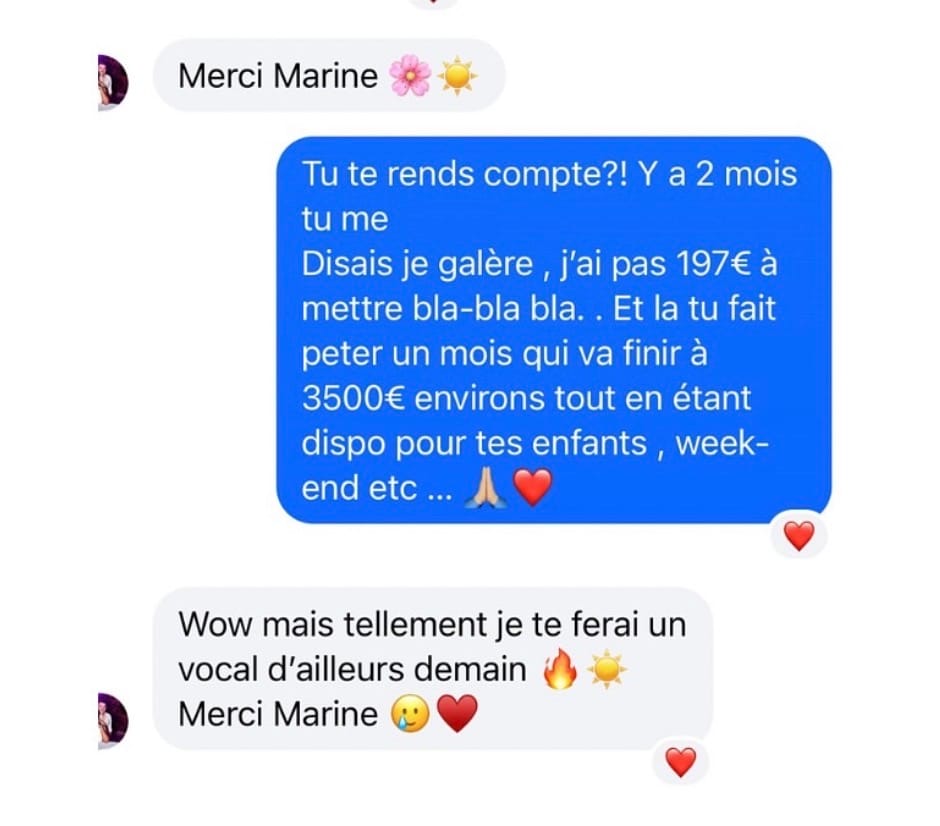Screen dimensions: 940x826
Task: View heart reaction on the blue message
Action: (x=799, y=536)
